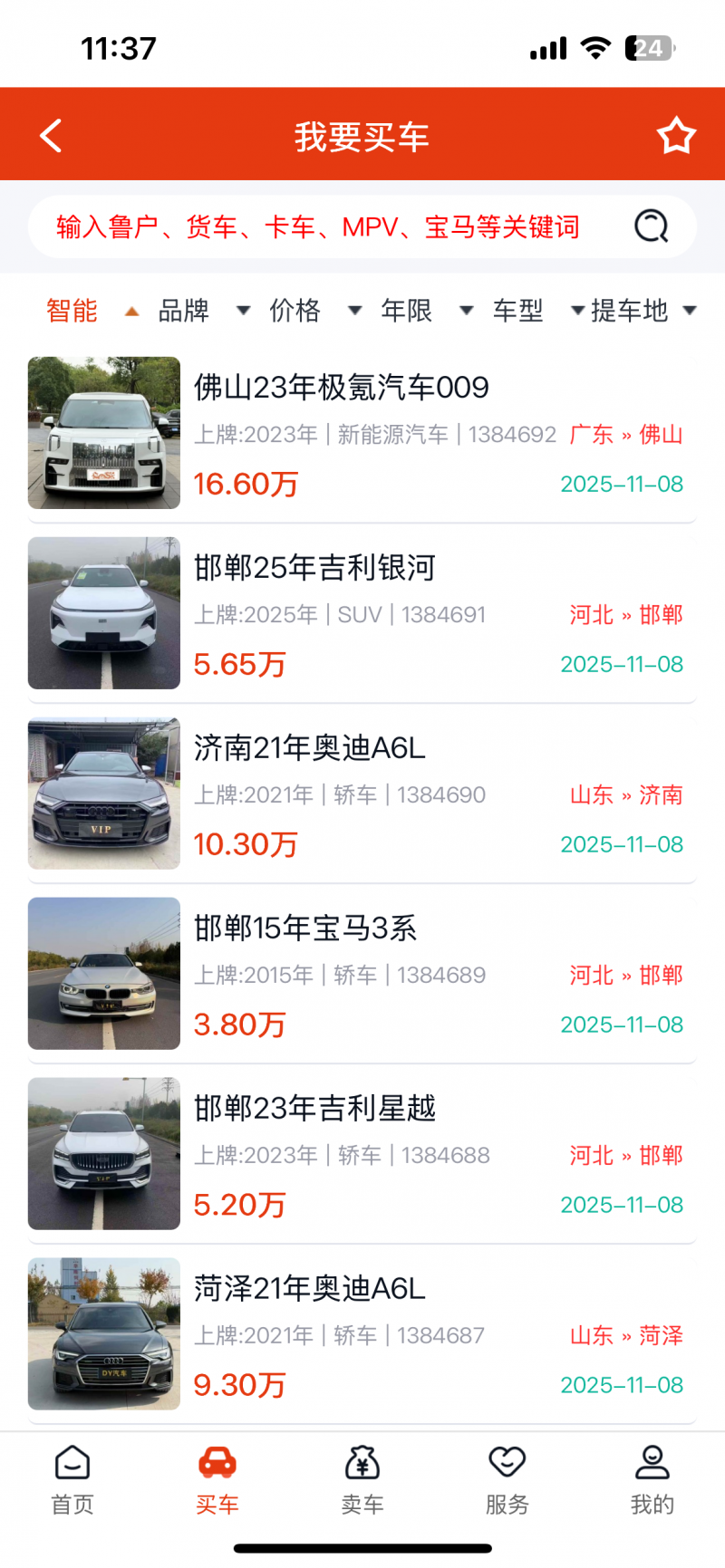Open the 我的 profile tab

coord(652,1479)
